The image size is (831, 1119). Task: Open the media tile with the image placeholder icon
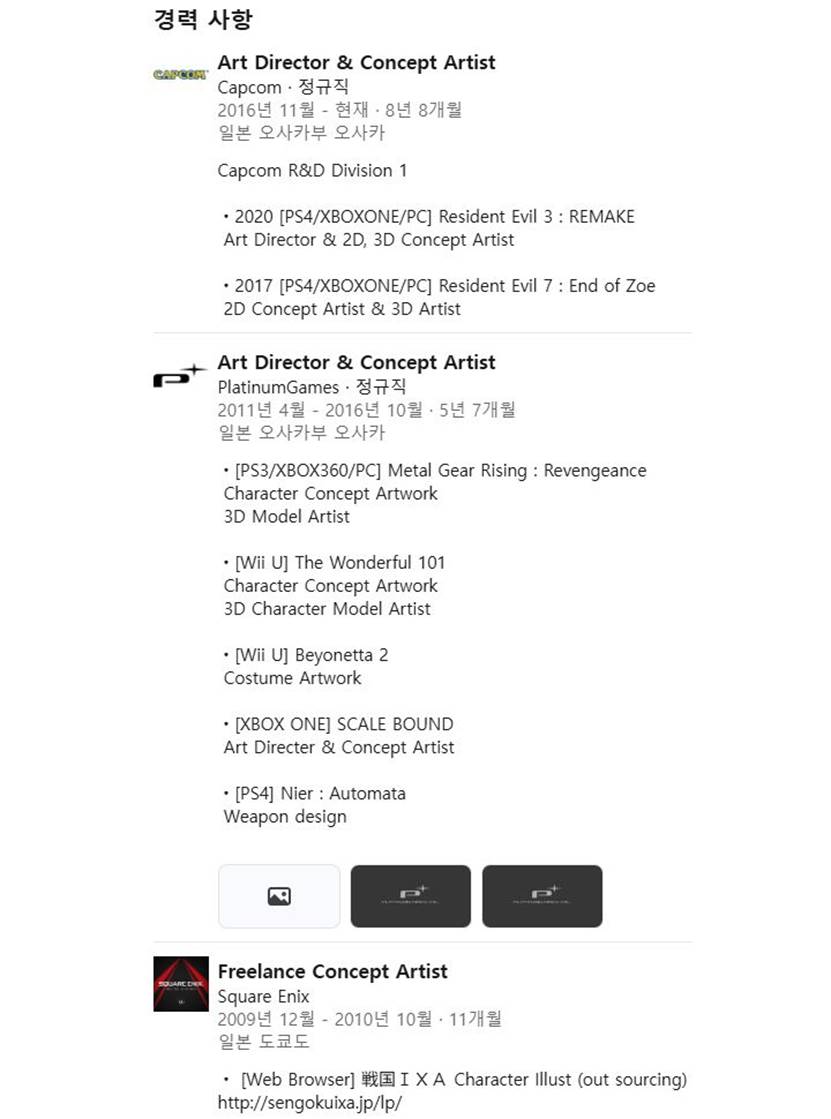coord(279,896)
